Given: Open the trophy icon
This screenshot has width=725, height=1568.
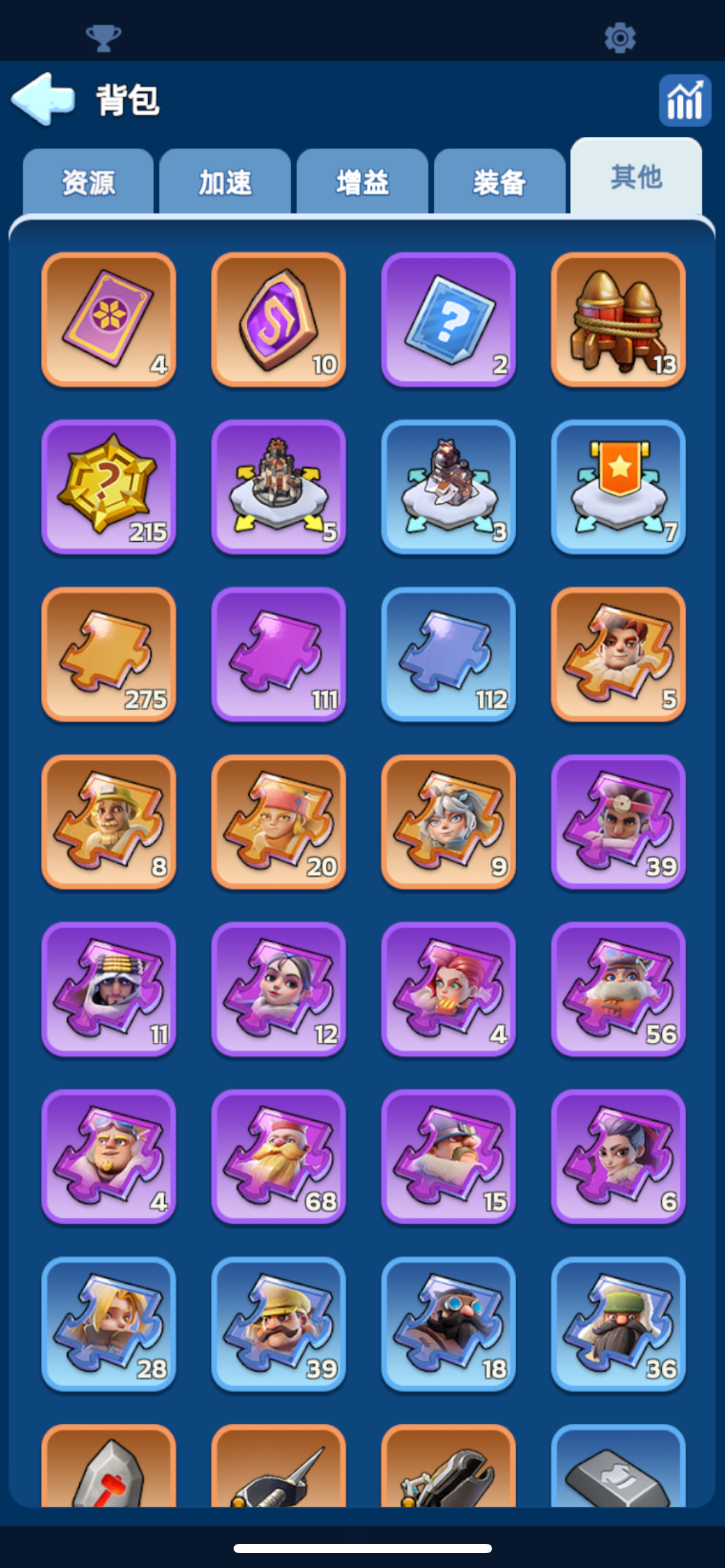Looking at the screenshot, I should (x=103, y=38).
